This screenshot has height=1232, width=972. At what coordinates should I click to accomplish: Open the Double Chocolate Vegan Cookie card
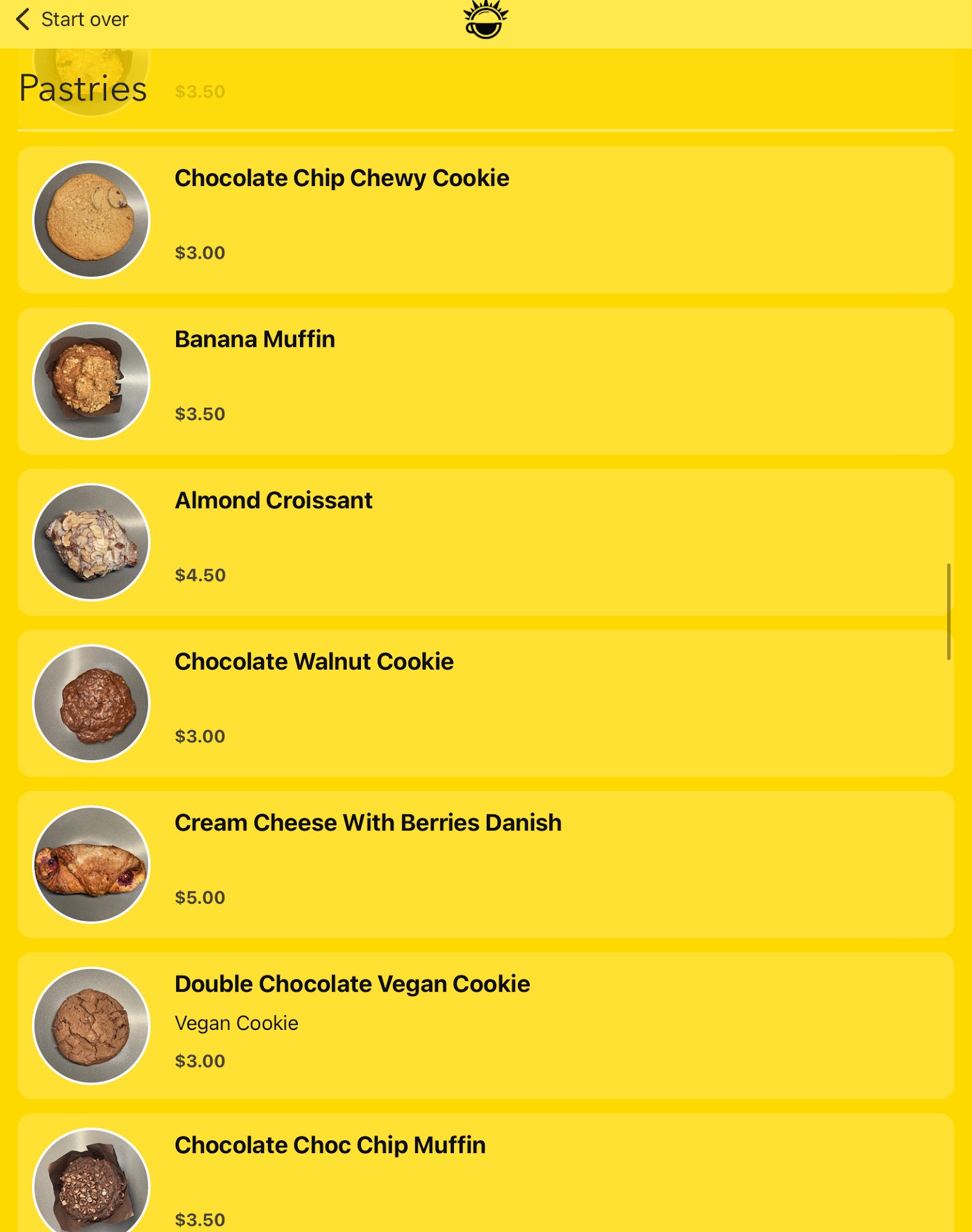tap(485, 1026)
